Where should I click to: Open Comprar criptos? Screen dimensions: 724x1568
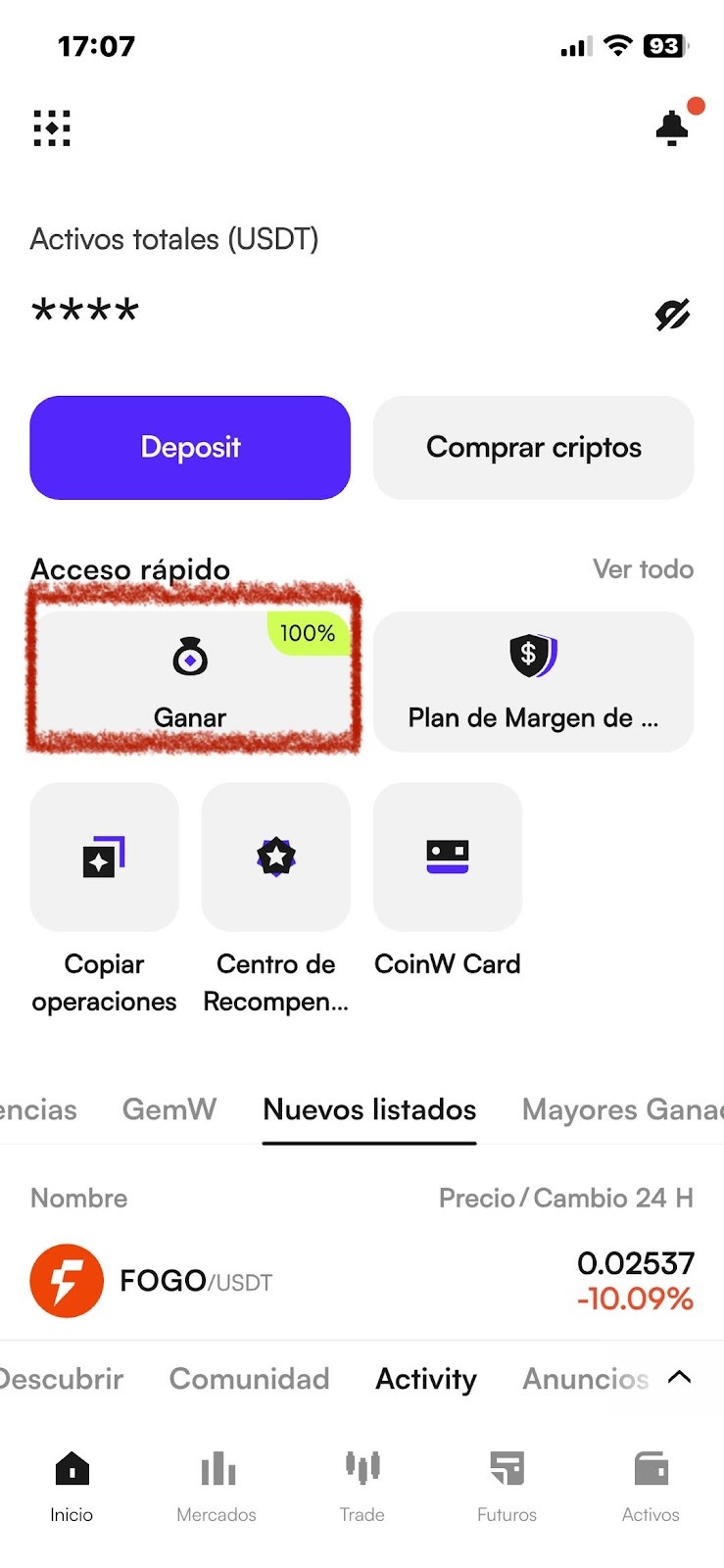(x=533, y=448)
